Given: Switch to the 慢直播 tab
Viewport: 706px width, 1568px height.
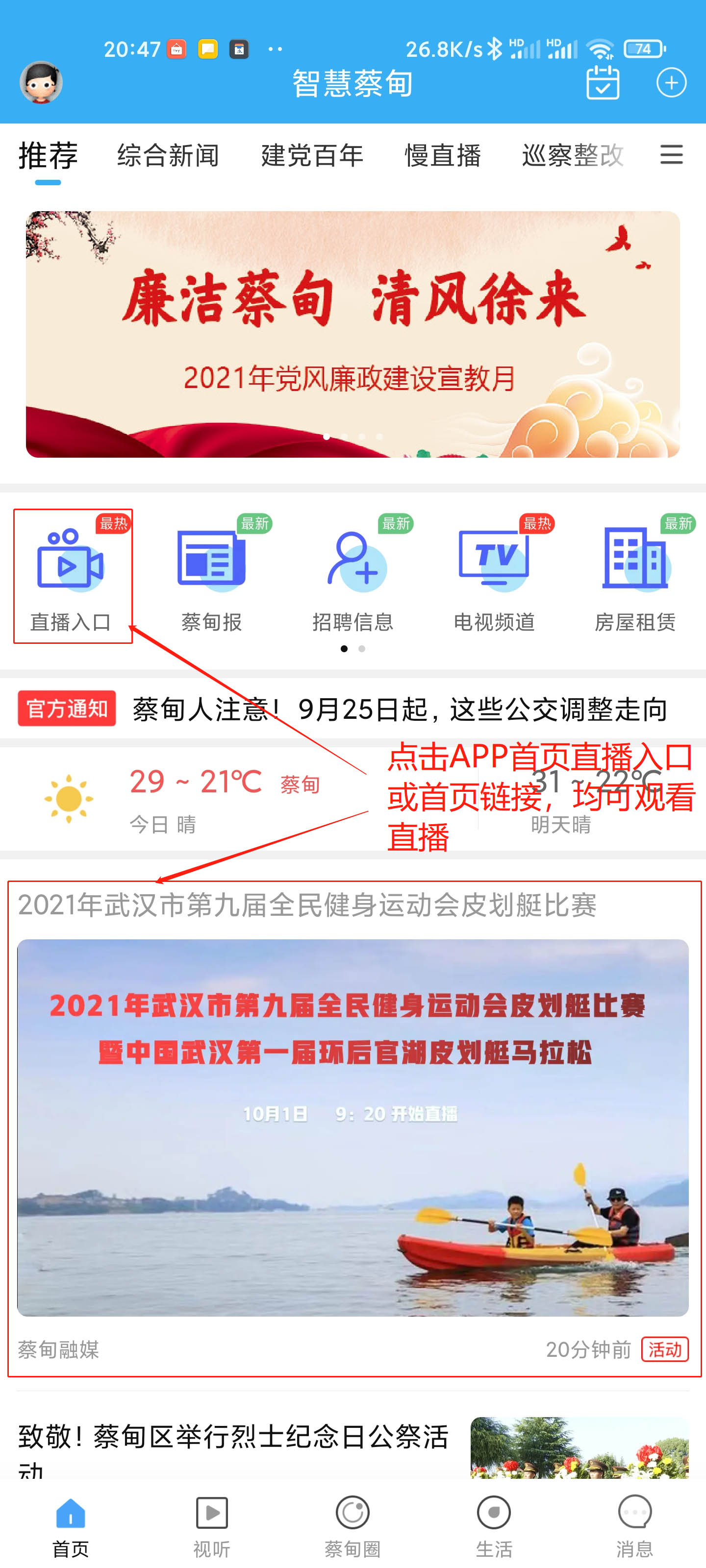Looking at the screenshot, I should click(x=443, y=155).
